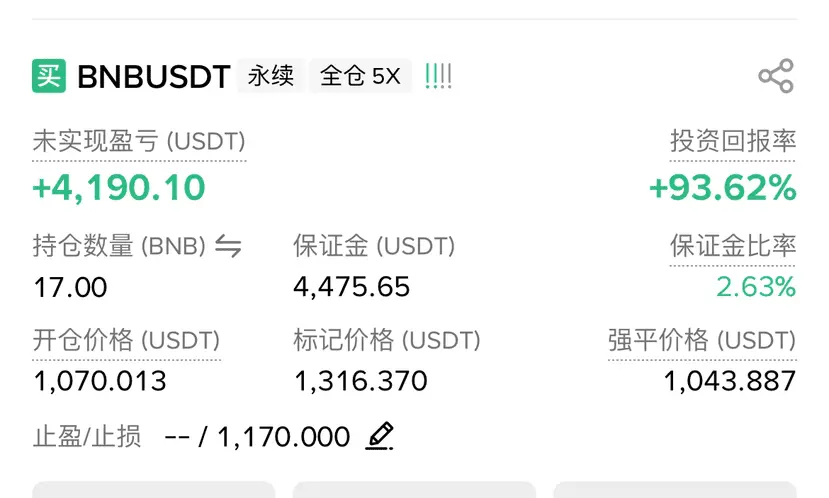Open BNBUSDT contract details
Screen dimensions: 829x498
point(154,77)
